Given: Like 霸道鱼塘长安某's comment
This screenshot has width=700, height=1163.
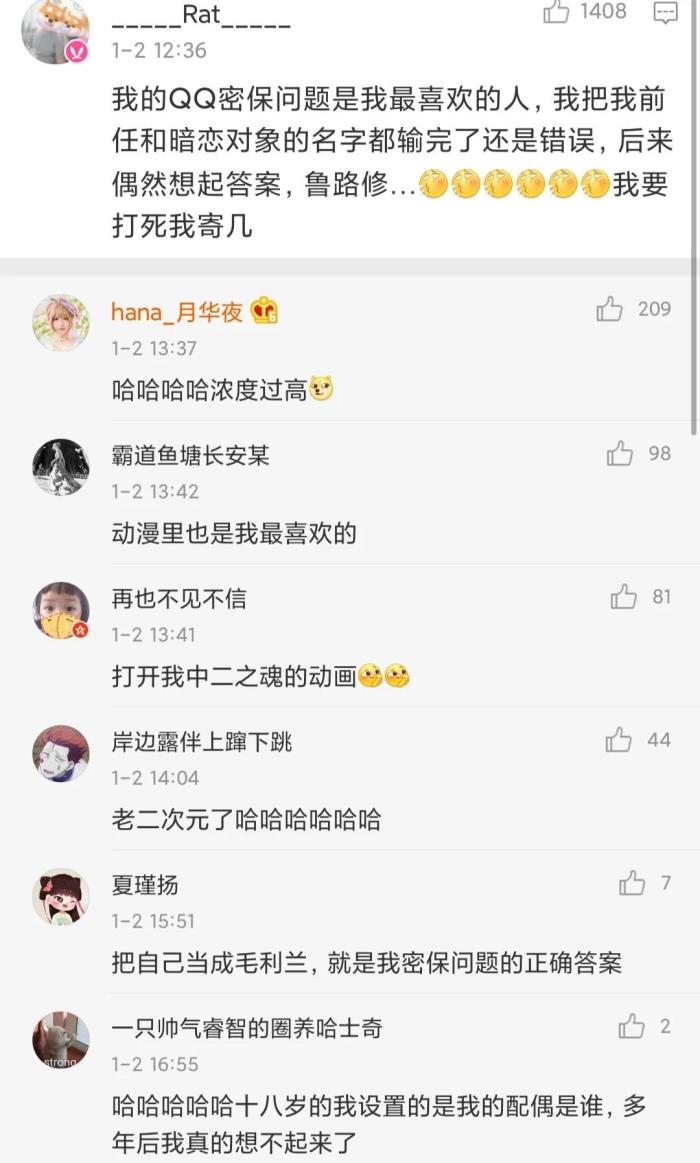Looking at the screenshot, I should [x=620, y=454].
